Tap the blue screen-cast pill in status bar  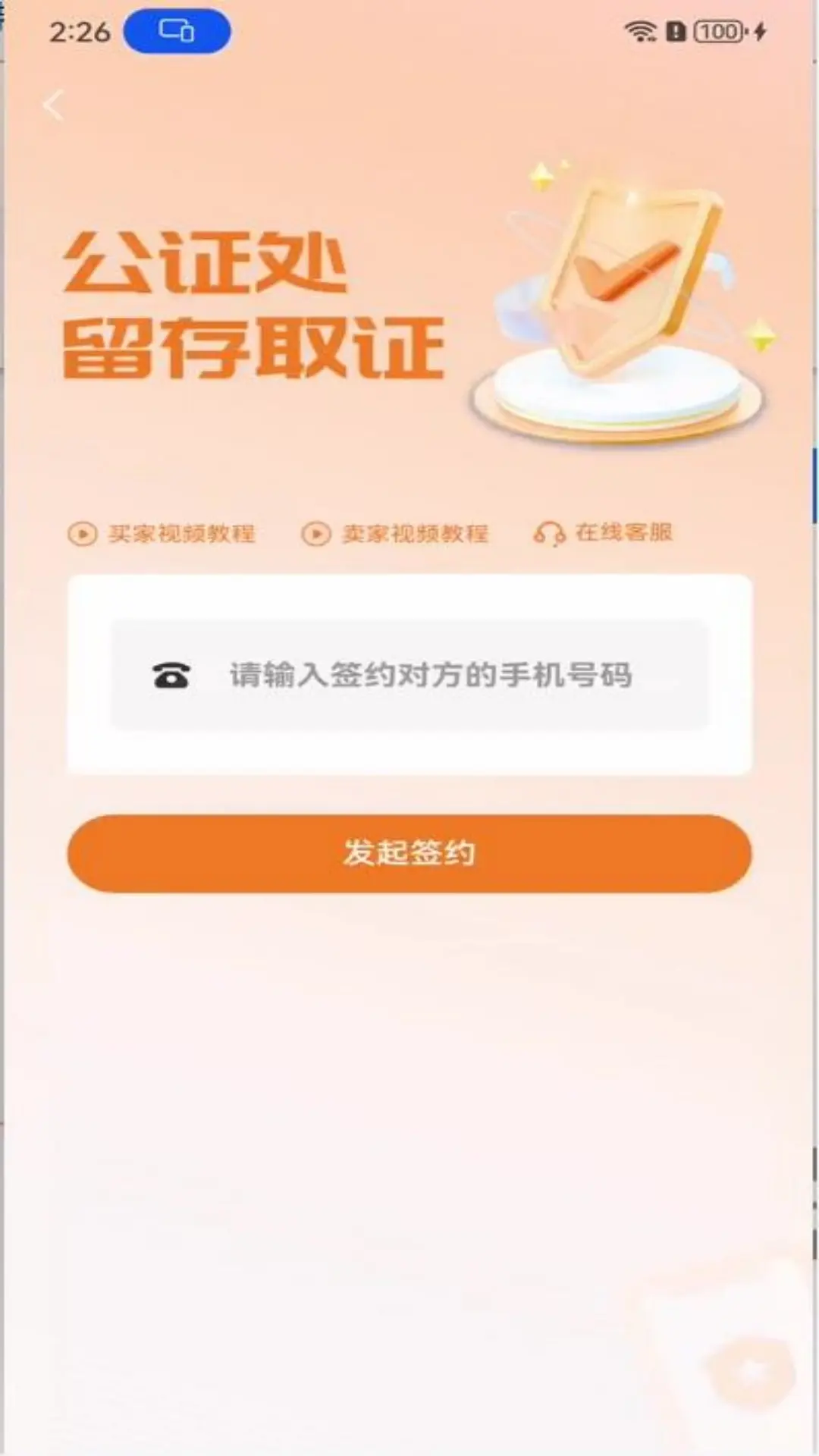point(176,32)
